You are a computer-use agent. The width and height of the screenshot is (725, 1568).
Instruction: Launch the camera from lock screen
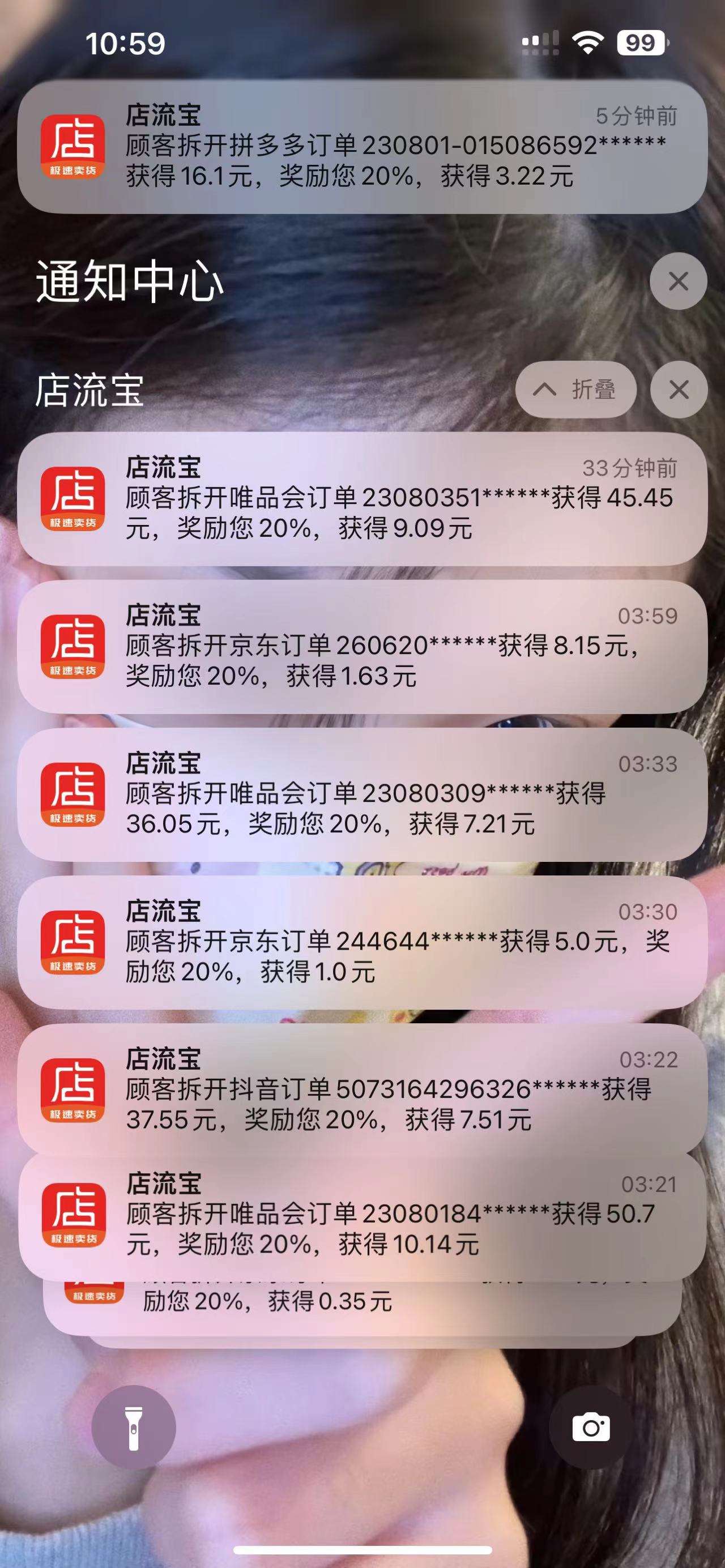point(590,1428)
